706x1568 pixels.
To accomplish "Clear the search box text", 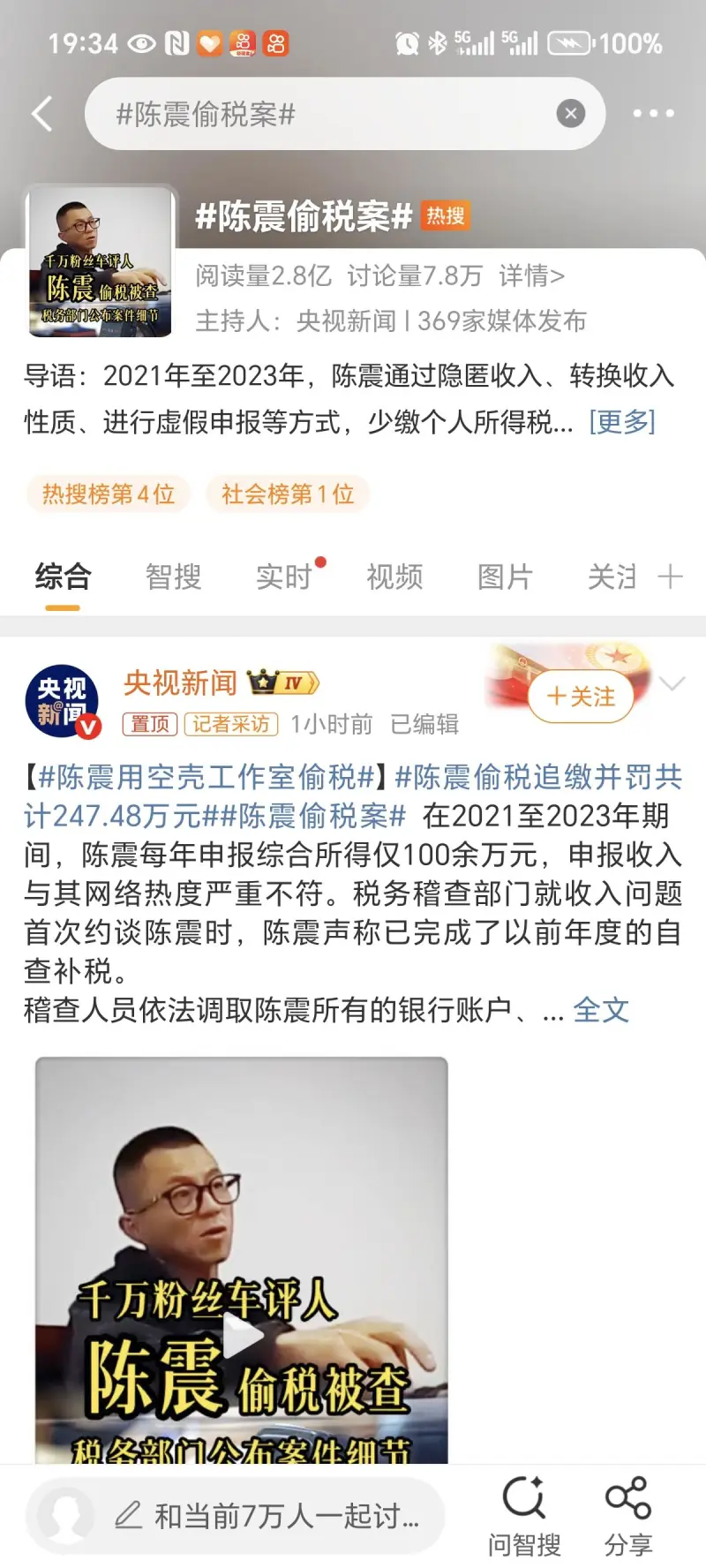I will coord(571,114).
